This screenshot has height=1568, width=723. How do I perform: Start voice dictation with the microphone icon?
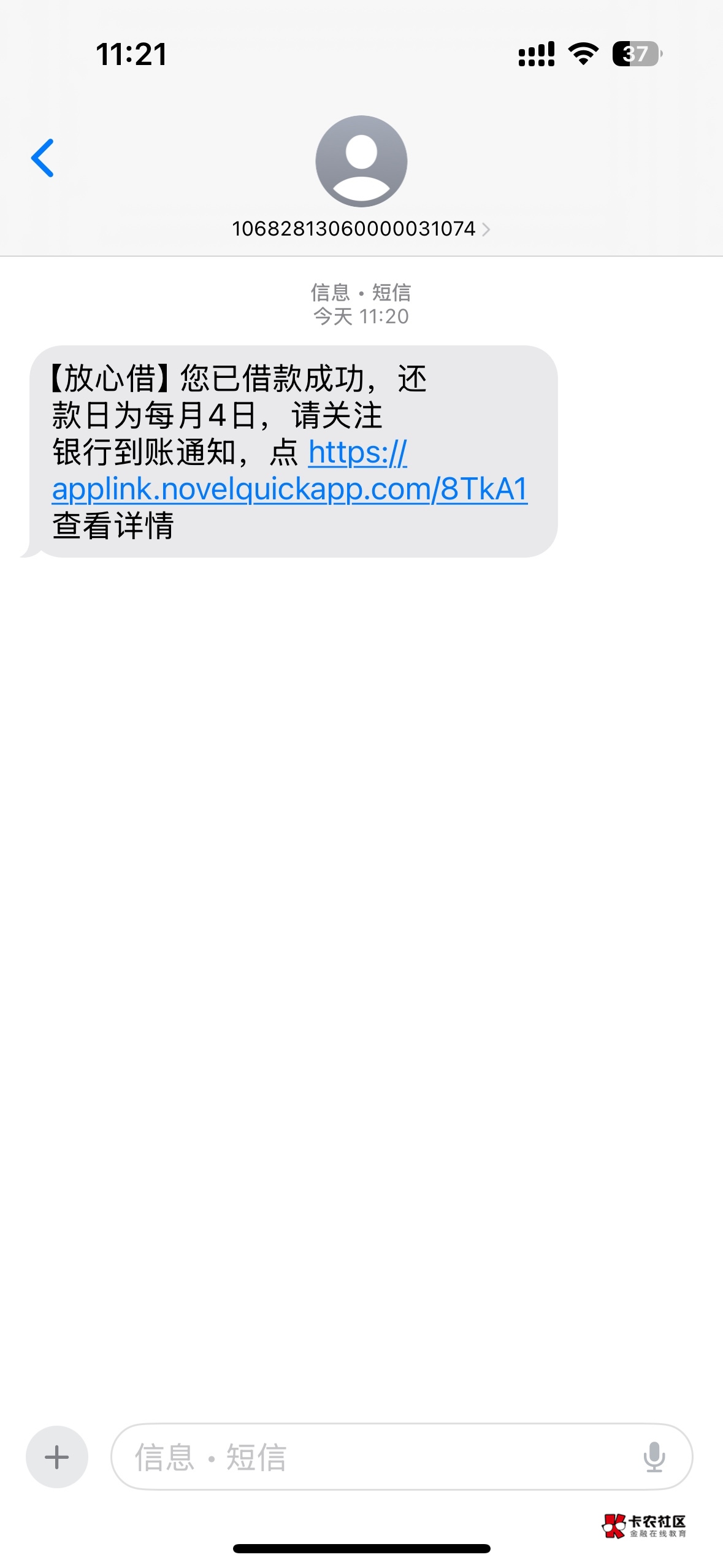tap(654, 1457)
